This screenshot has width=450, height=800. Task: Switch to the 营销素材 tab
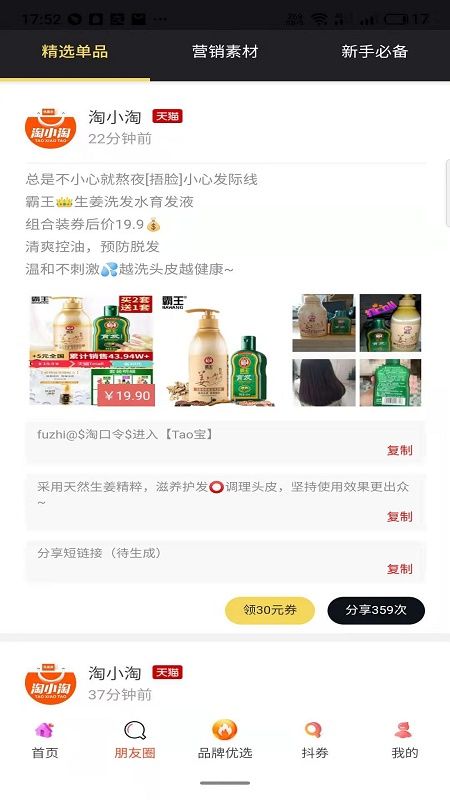[x=225, y=52]
